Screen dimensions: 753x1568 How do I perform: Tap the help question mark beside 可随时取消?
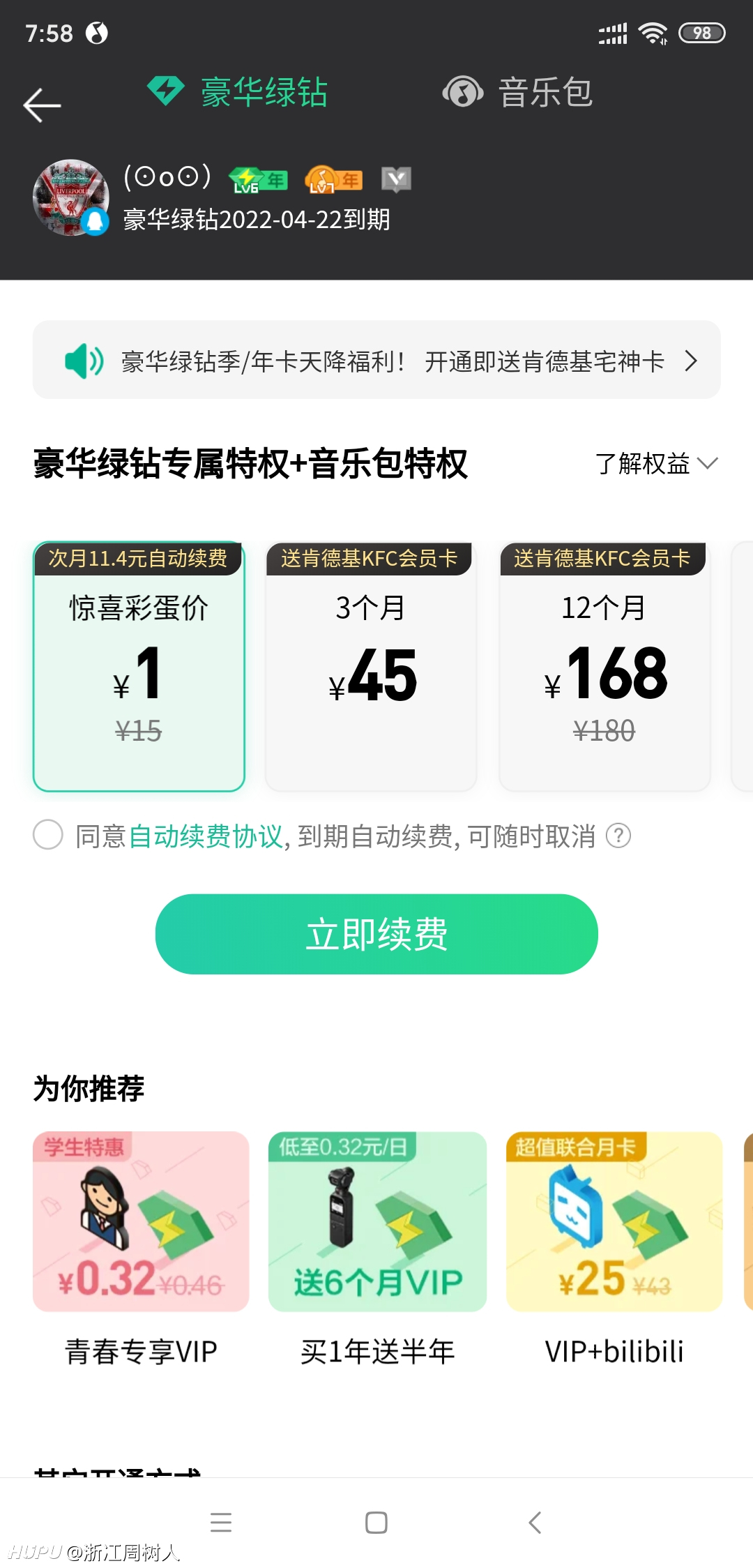tap(618, 835)
